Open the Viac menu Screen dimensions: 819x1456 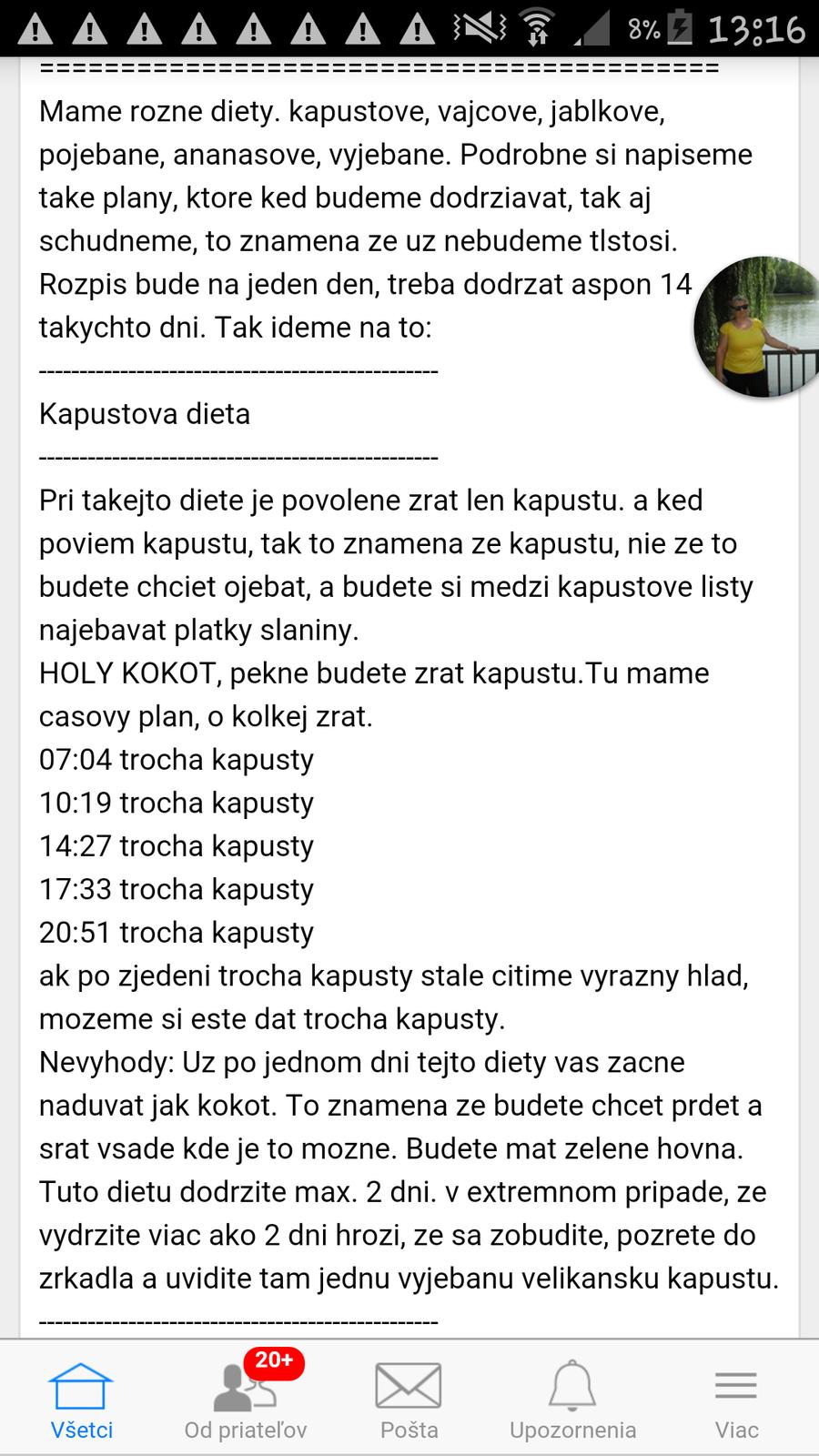[x=736, y=1399]
